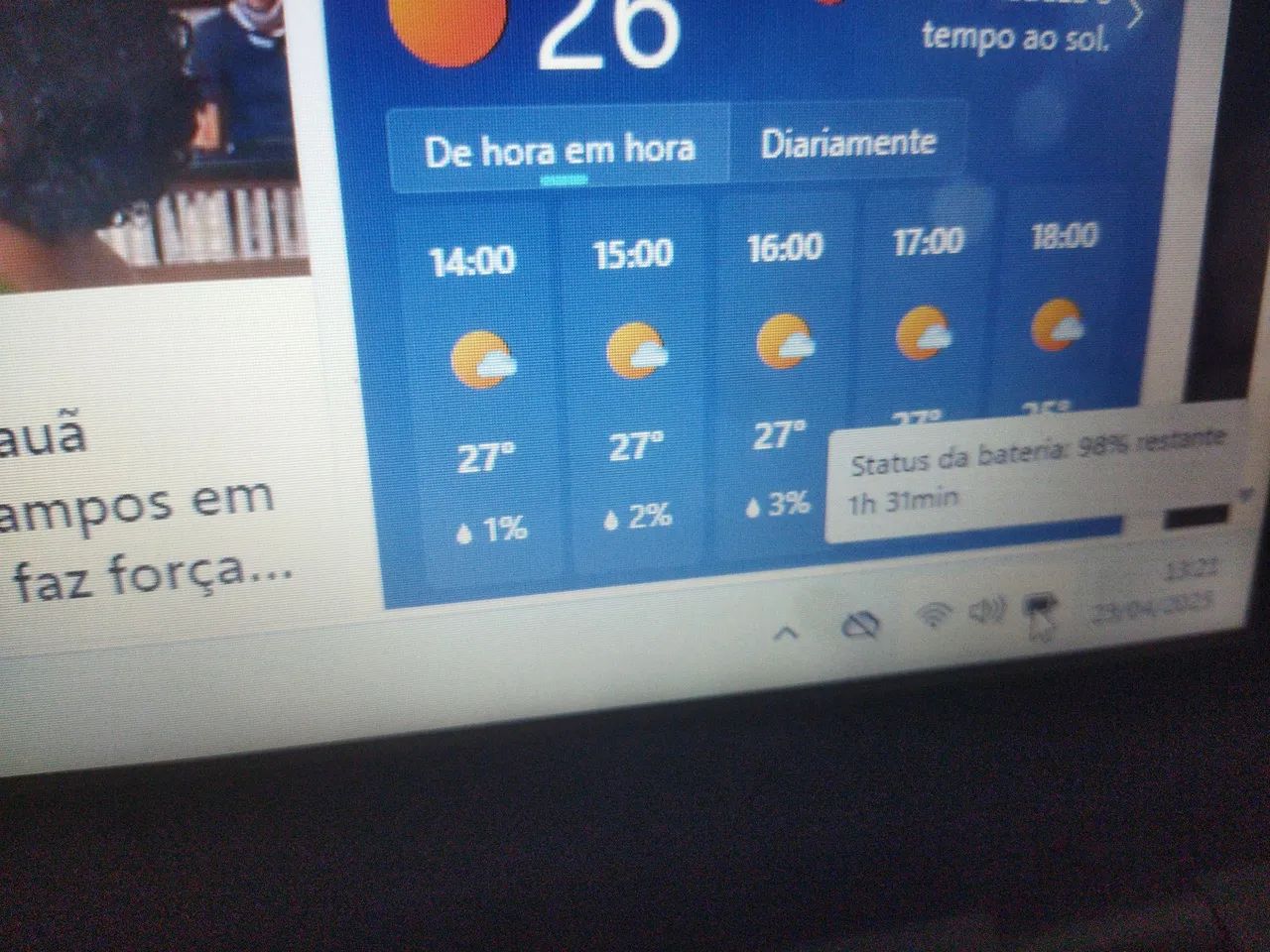1270x952 pixels.
Task: Open the Wi-Fi network icon
Action: (933, 617)
